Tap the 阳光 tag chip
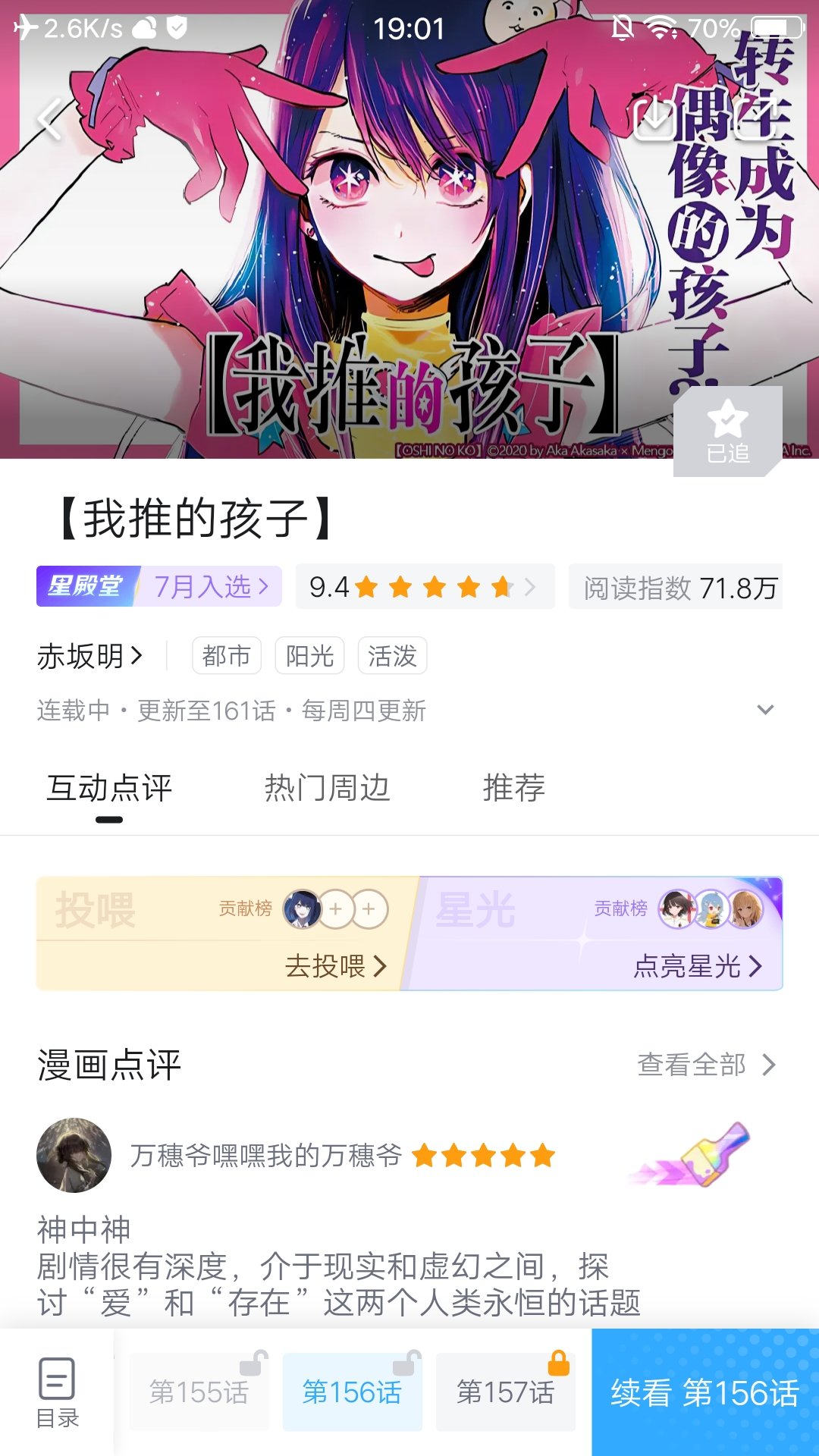This screenshot has height=1456, width=819. click(309, 656)
